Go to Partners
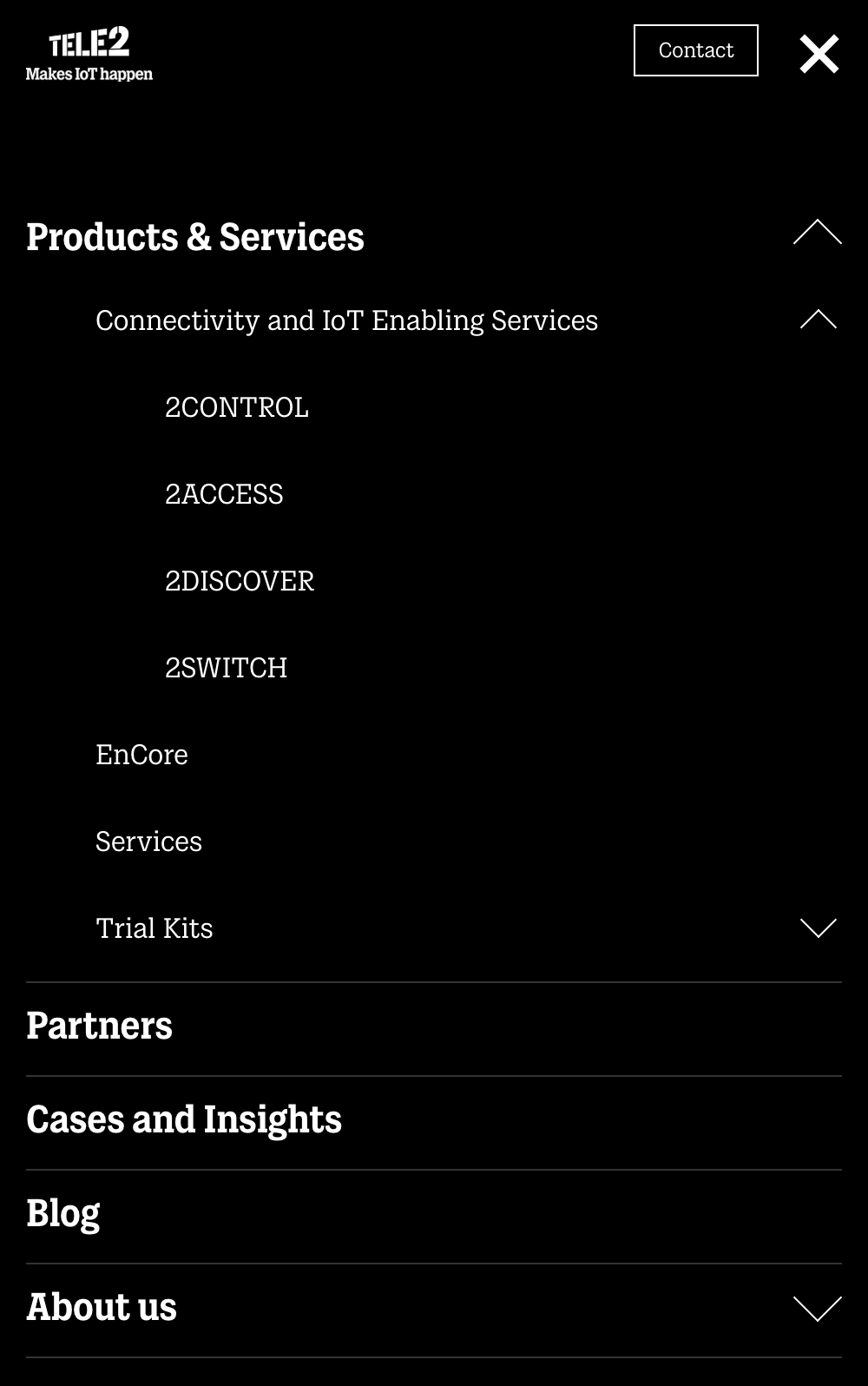The image size is (868, 1386). 100,1026
